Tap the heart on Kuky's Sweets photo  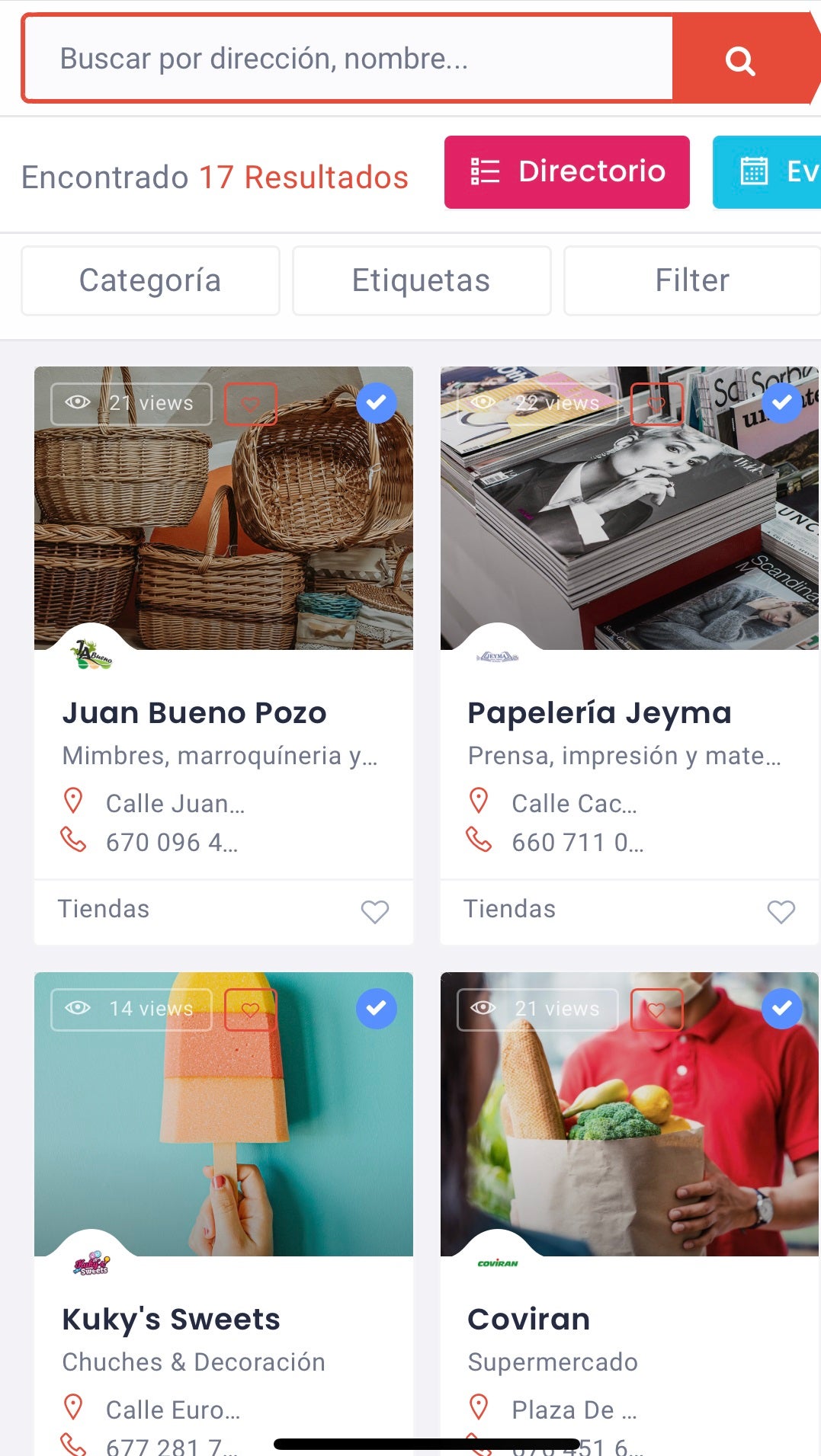pyautogui.click(x=250, y=1010)
